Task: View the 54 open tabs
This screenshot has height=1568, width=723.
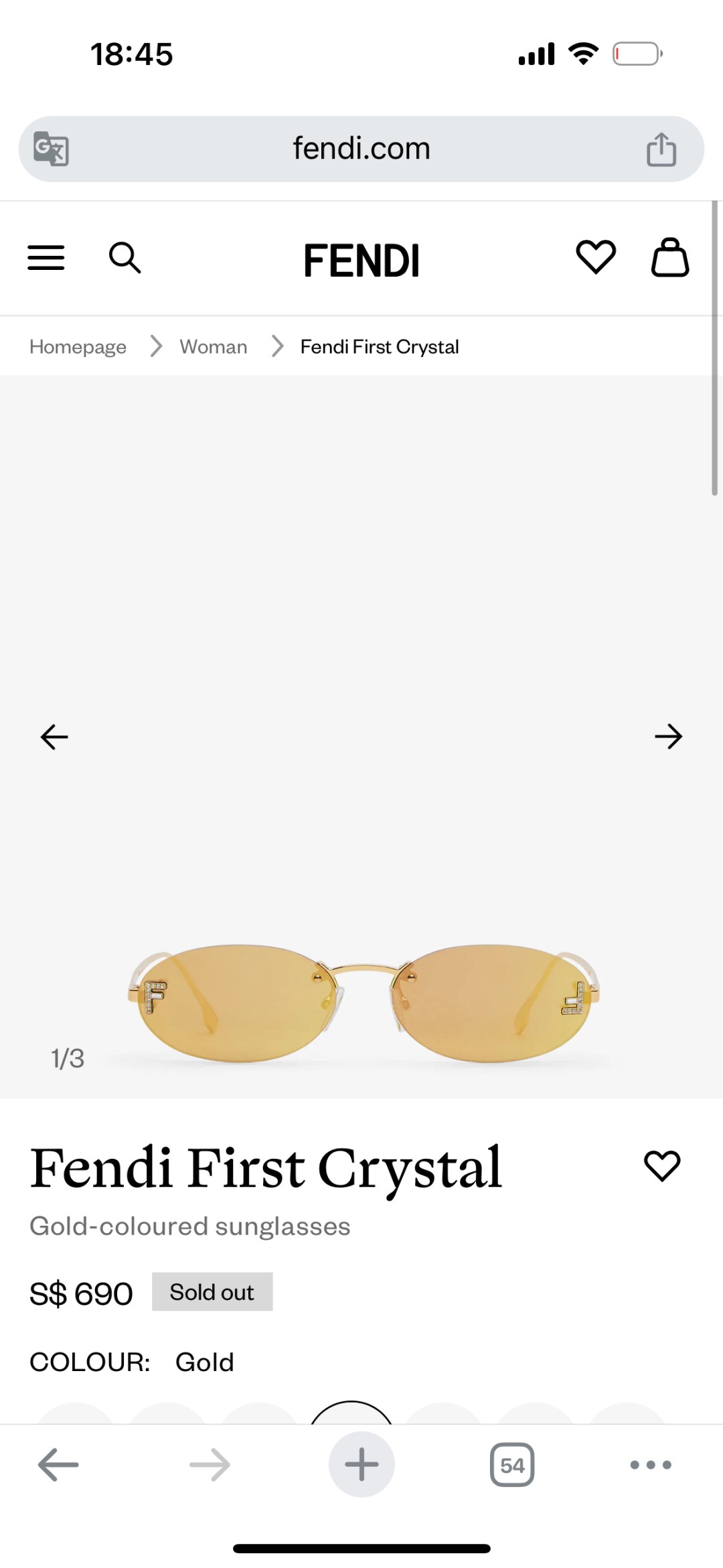Action: (x=512, y=1464)
